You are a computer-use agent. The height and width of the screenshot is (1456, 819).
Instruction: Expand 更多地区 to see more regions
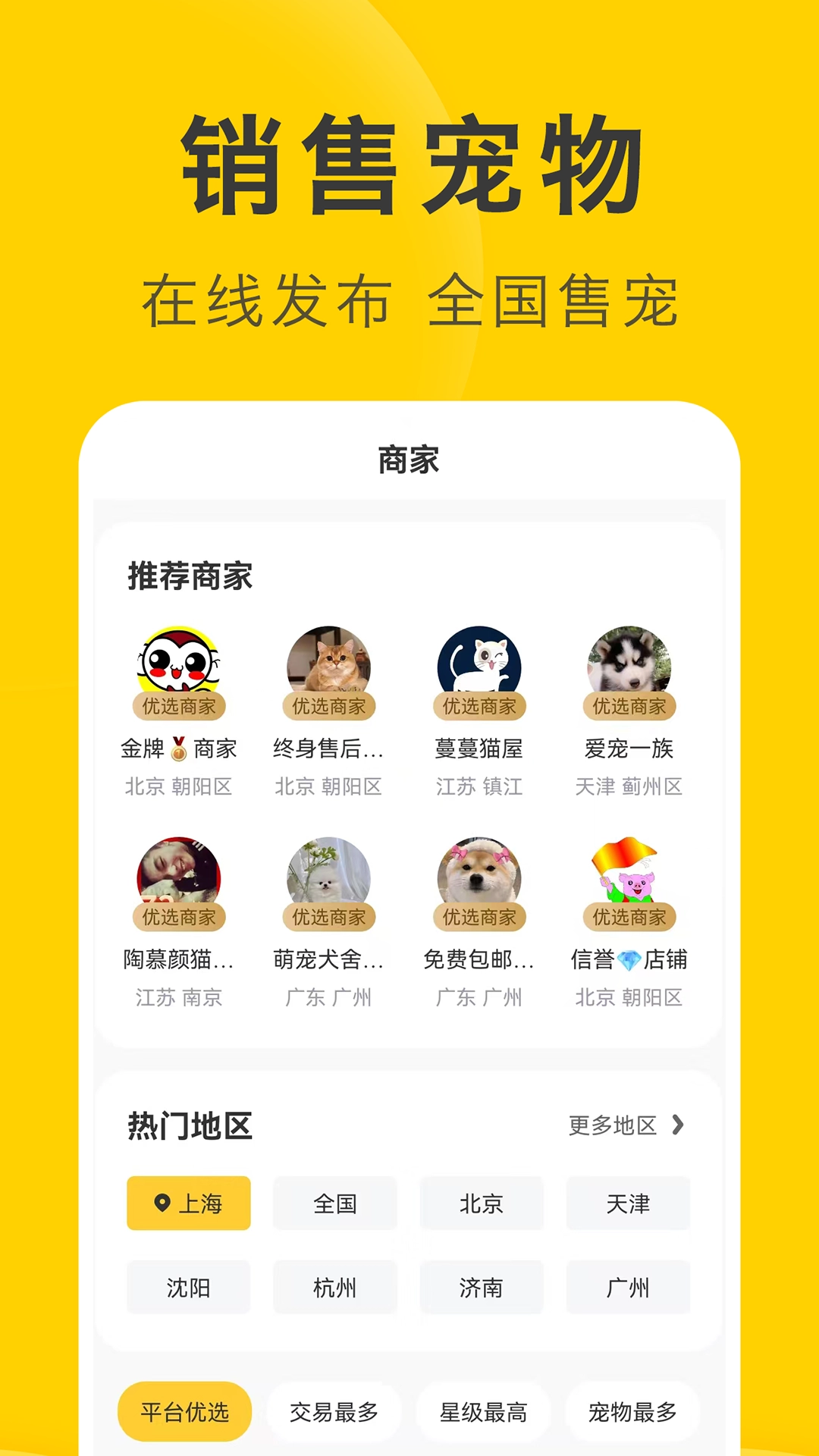(x=623, y=1127)
